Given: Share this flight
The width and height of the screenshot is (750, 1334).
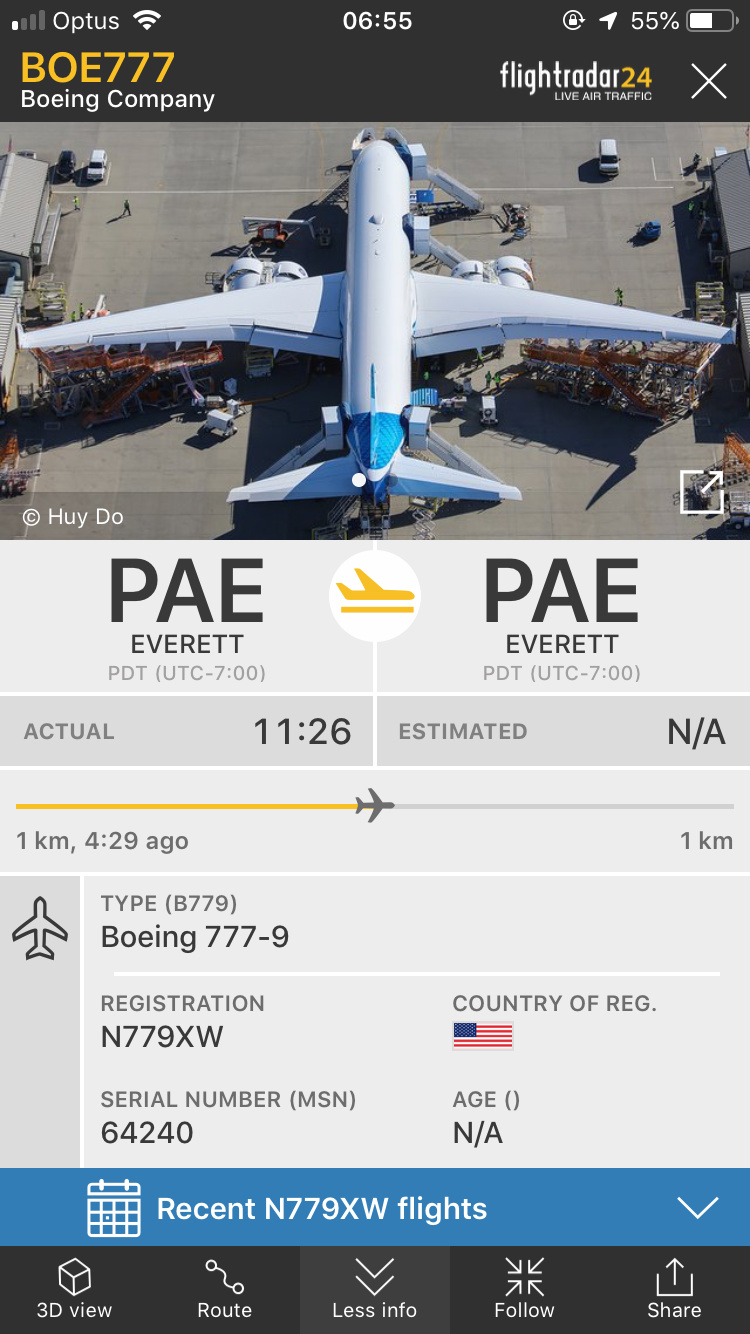Looking at the screenshot, I should point(674,1290).
